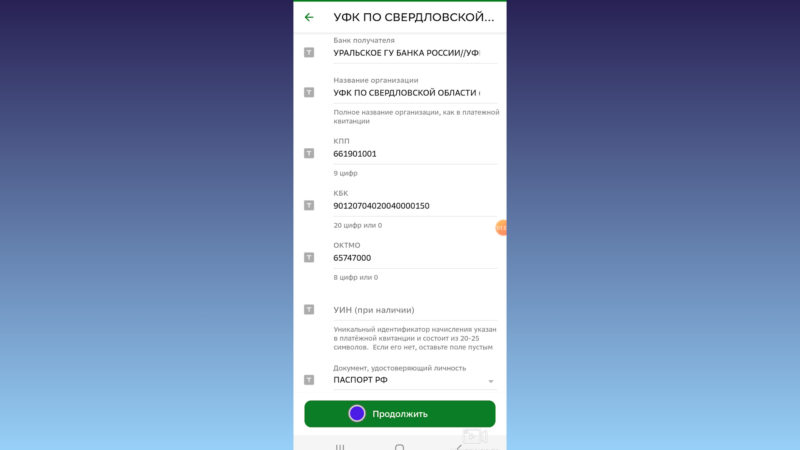The height and width of the screenshot is (450, 800).
Task: Go back using the green arrow
Action: tap(309, 17)
